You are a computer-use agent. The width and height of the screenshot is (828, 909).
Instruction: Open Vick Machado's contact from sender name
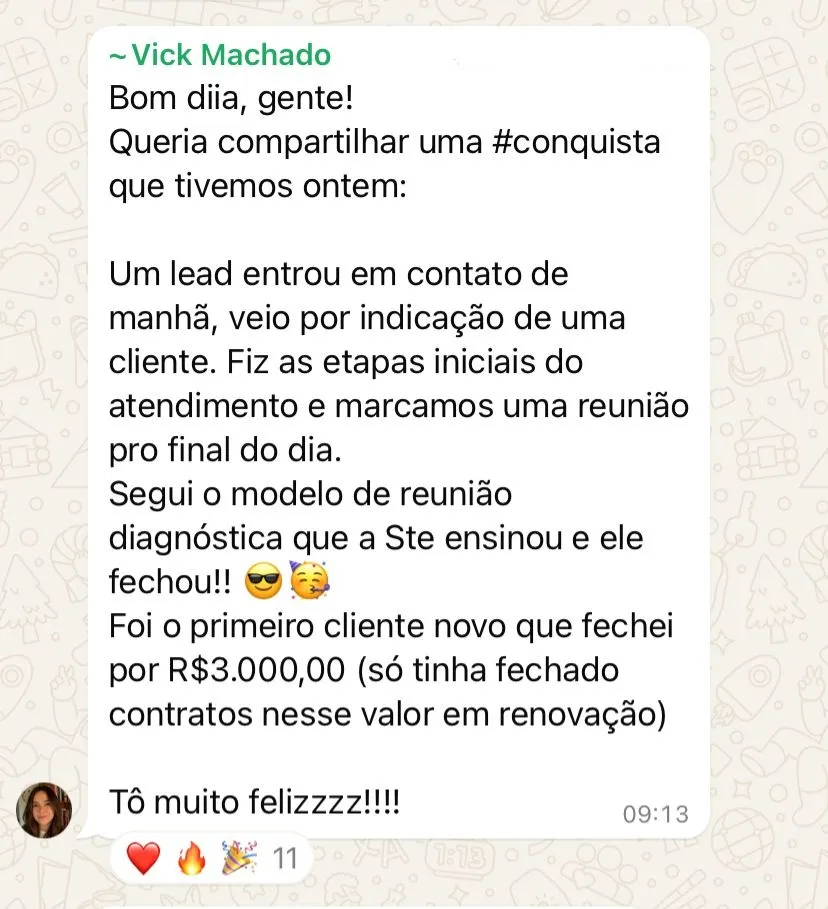click(x=220, y=55)
